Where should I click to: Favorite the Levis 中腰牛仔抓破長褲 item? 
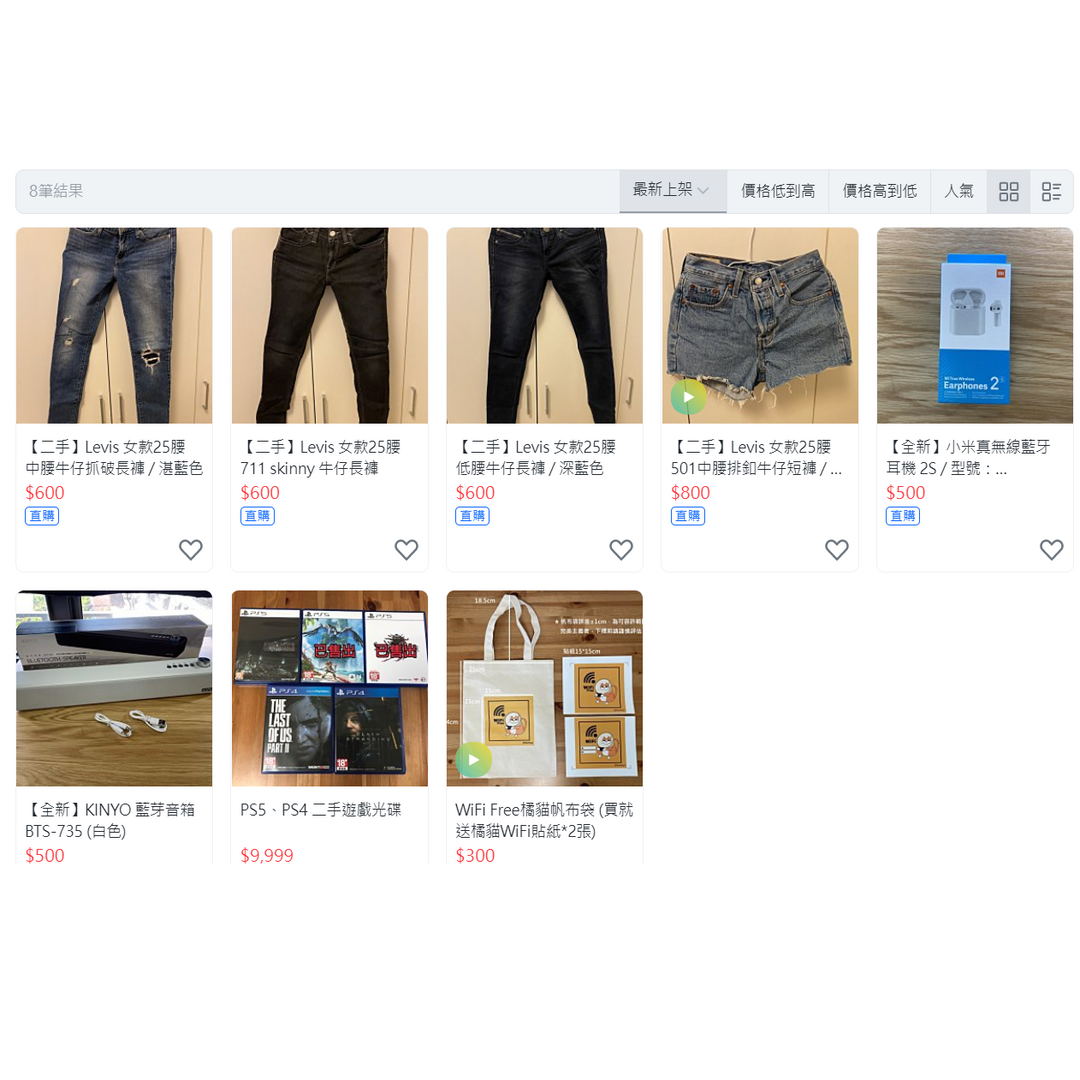pos(191,549)
